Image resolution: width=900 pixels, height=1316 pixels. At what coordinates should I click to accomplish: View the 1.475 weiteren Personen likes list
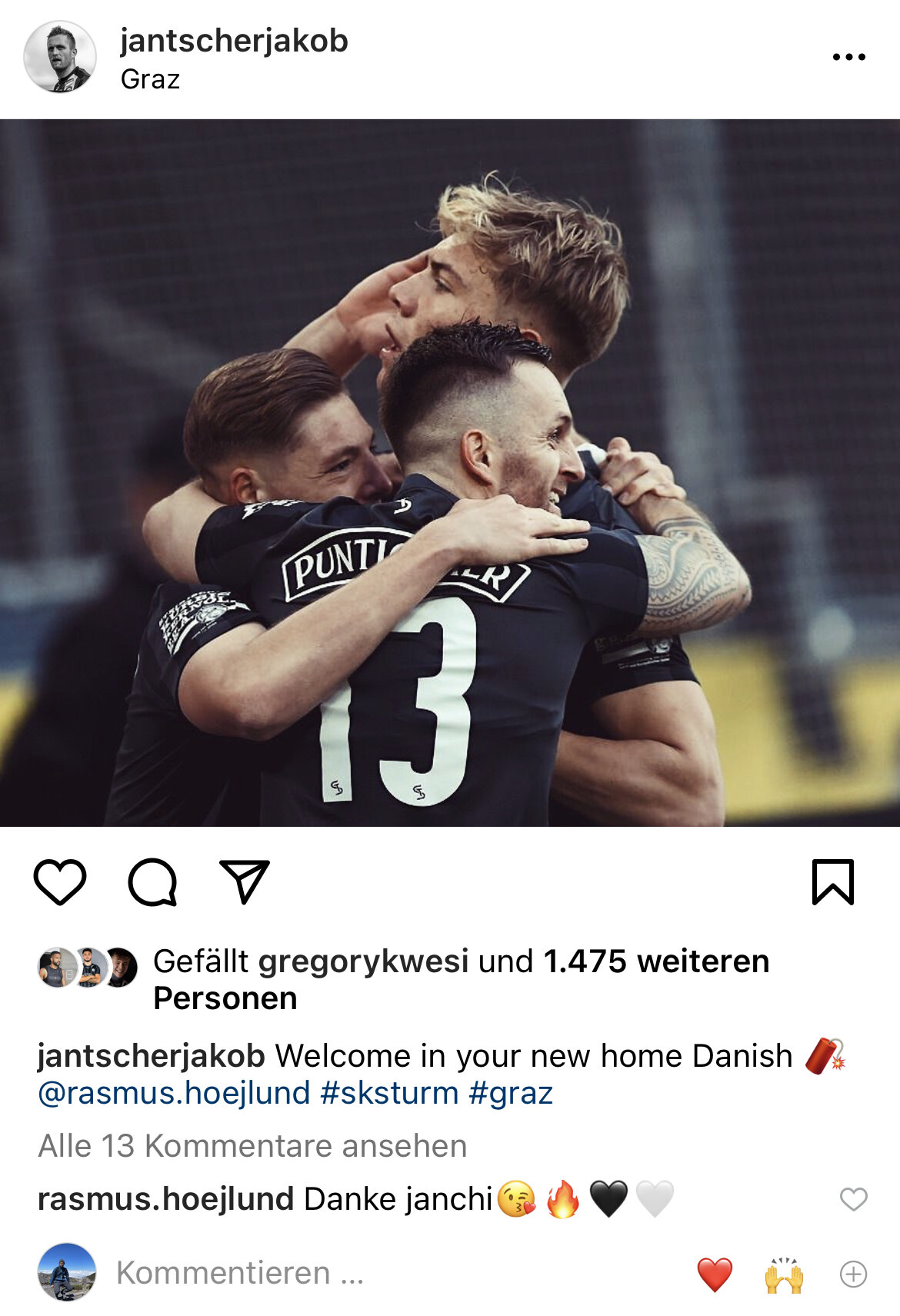tap(655, 961)
